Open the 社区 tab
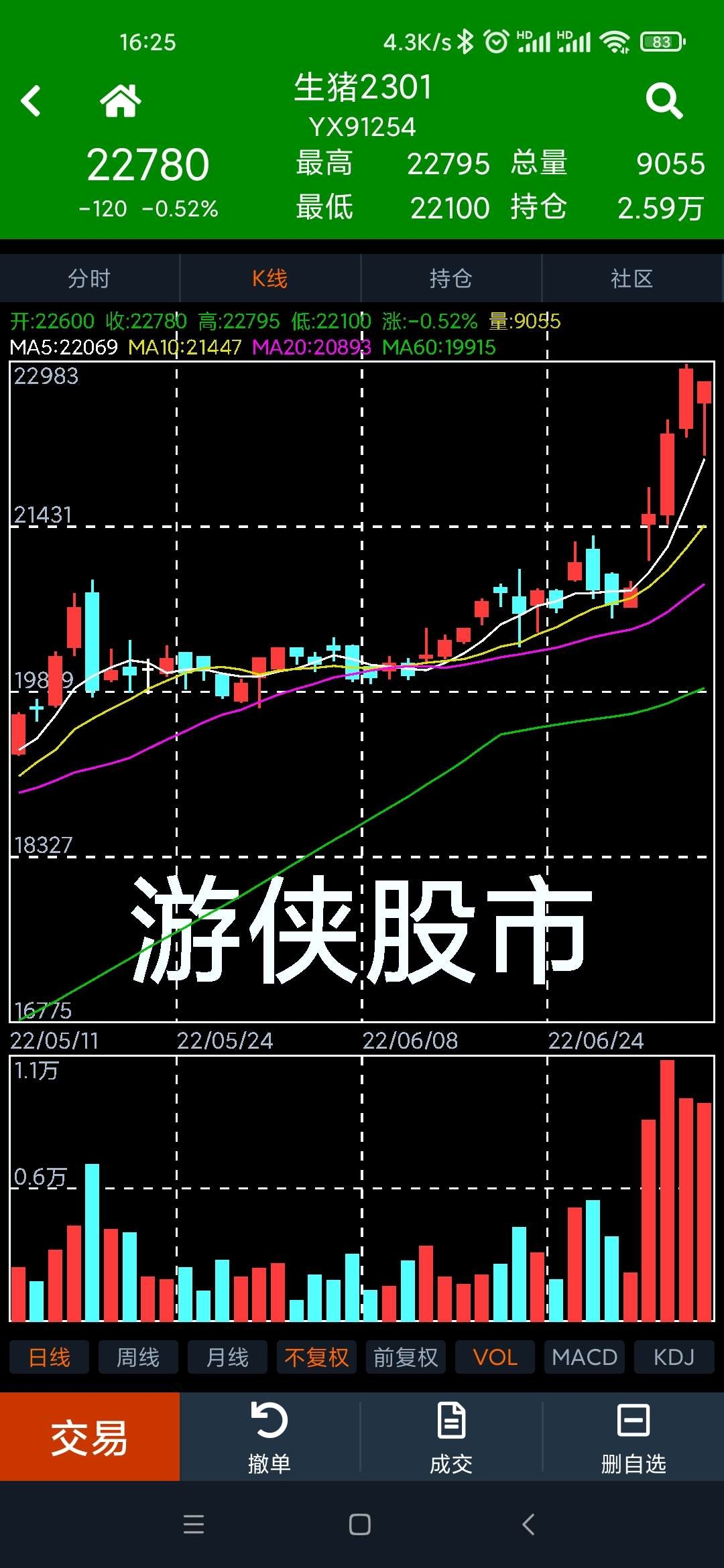Screen dimensions: 724x1568 pyautogui.click(x=632, y=278)
